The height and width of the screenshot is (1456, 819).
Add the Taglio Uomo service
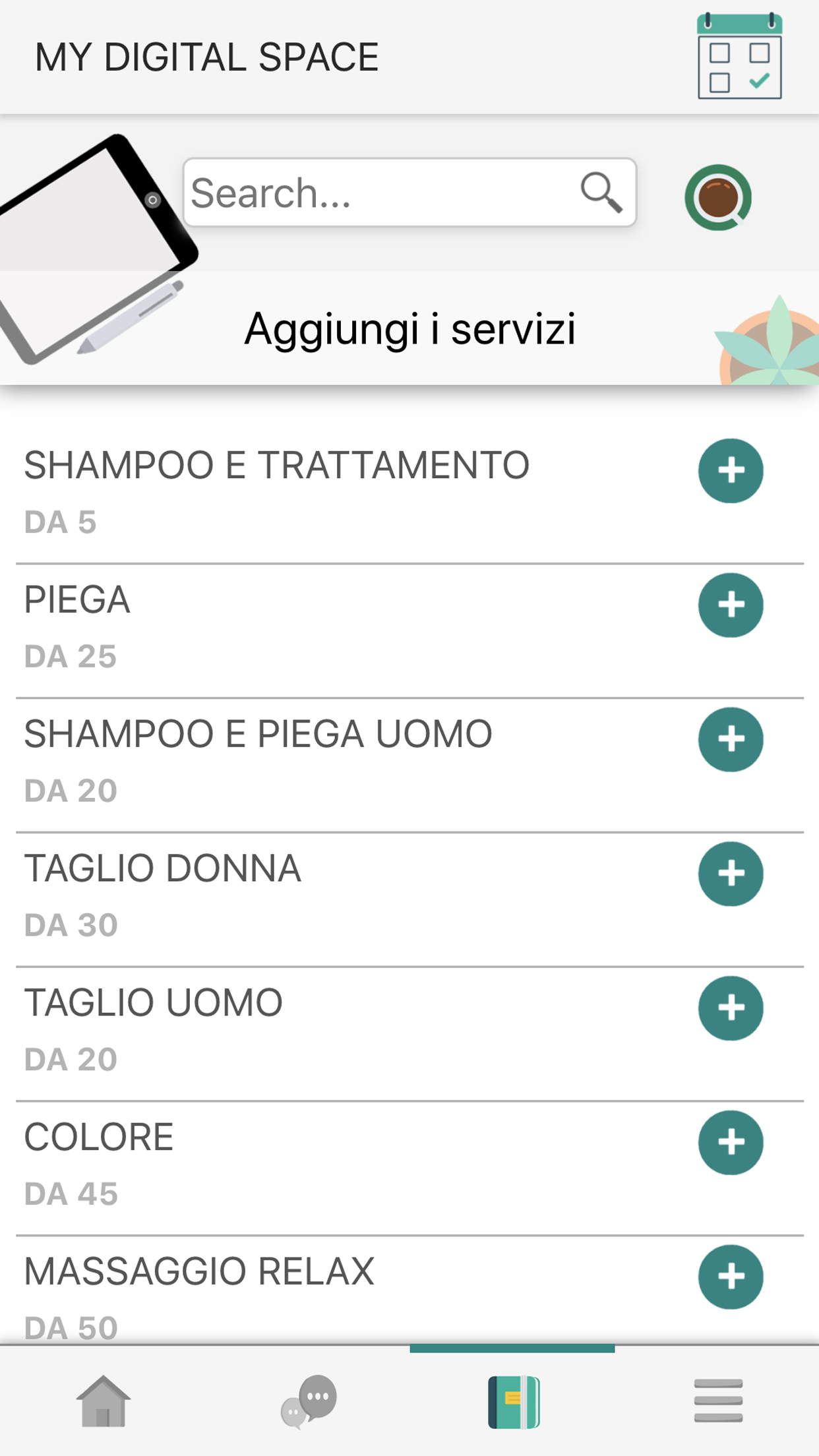click(731, 1008)
